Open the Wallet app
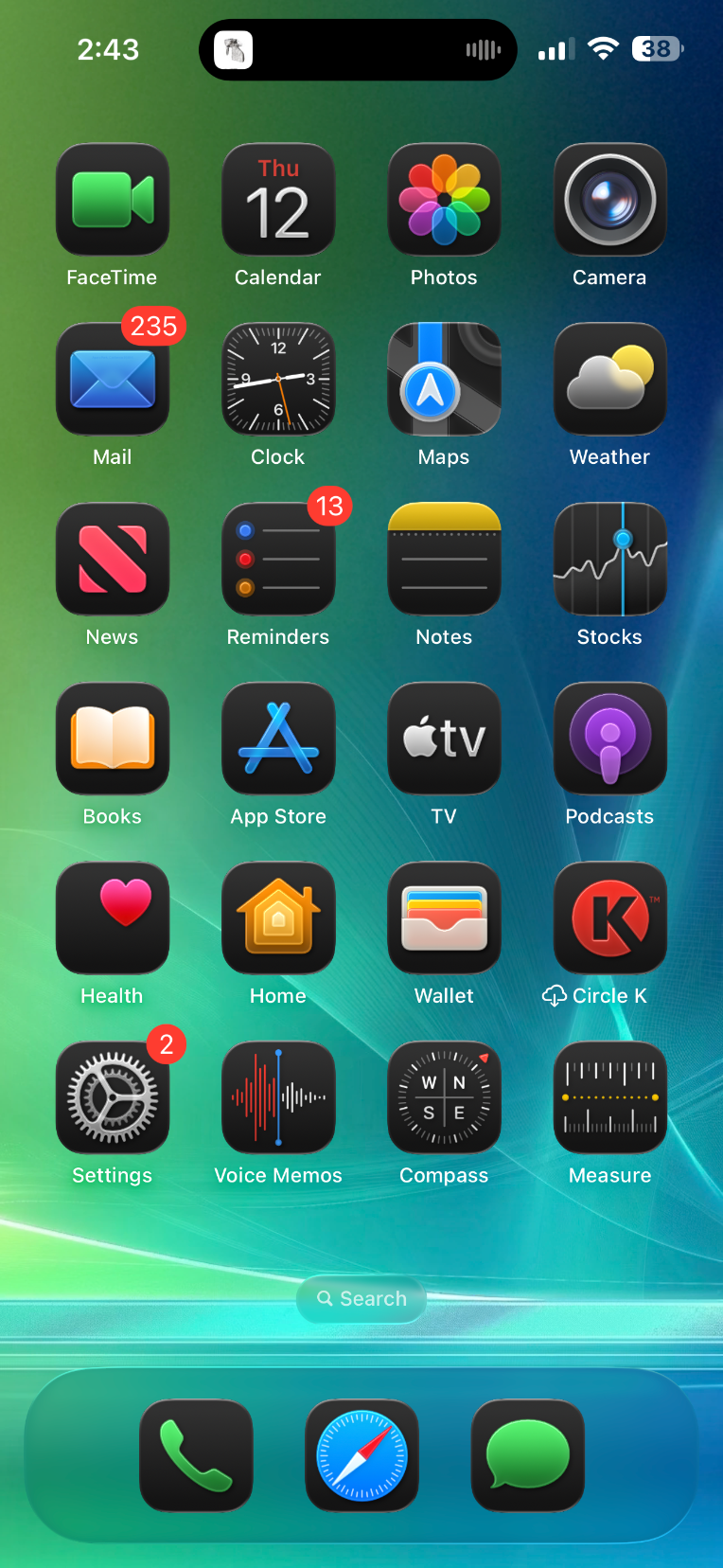The width and height of the screenshot is (723, 1568). click(x=444, y=918)
